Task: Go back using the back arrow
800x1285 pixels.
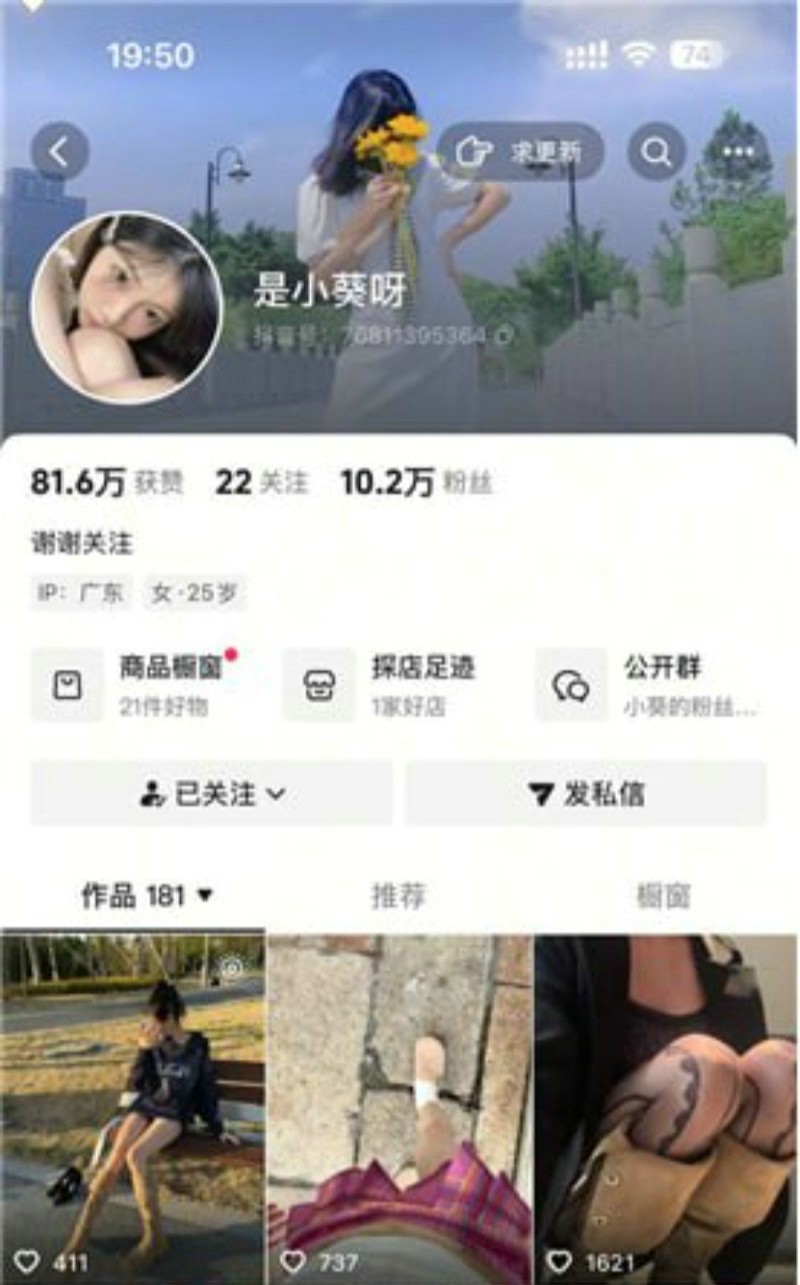Action: click(x=59, y=152)
